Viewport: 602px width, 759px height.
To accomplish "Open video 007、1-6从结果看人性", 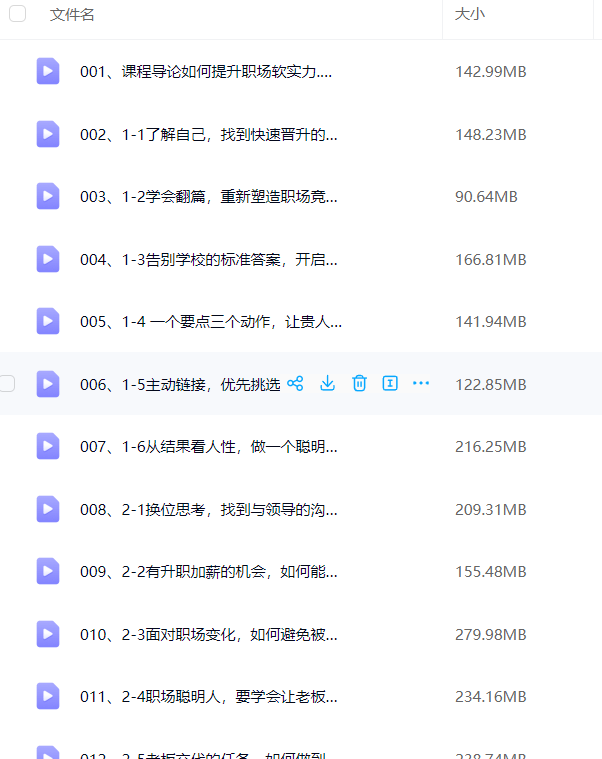I will point(208,447).
